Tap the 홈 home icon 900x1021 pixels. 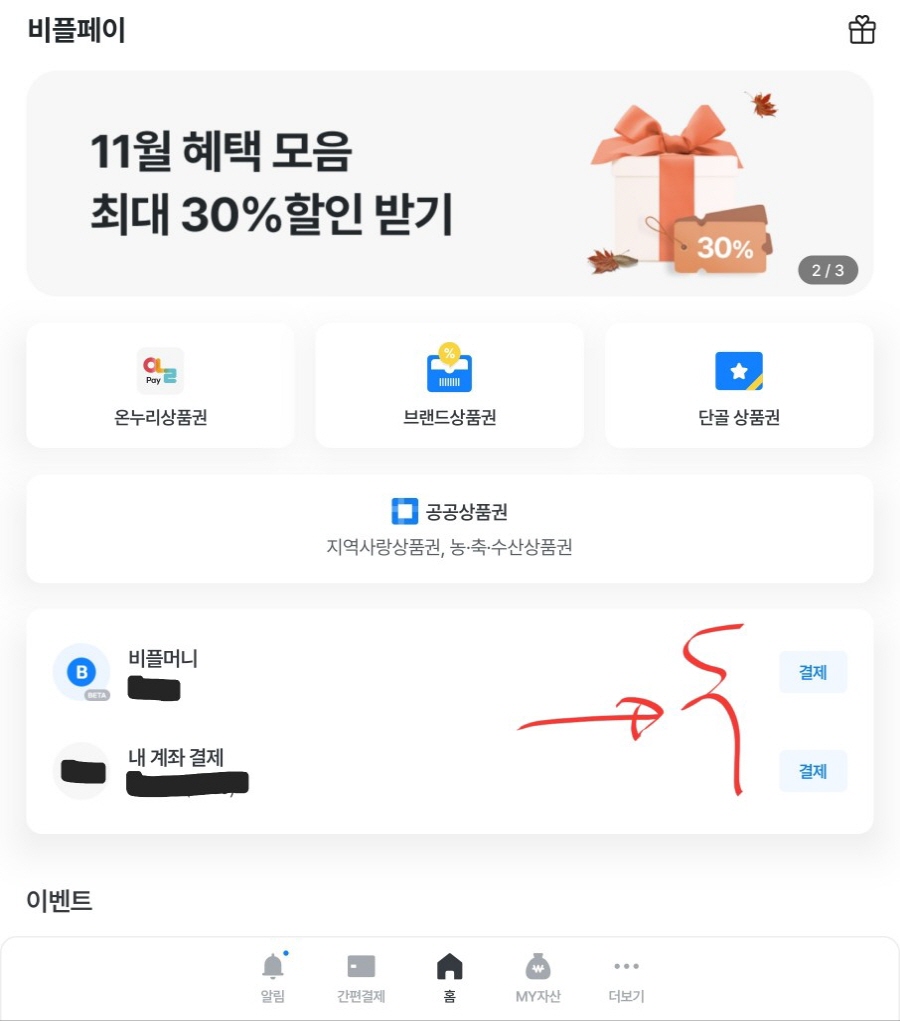[449, 964]
